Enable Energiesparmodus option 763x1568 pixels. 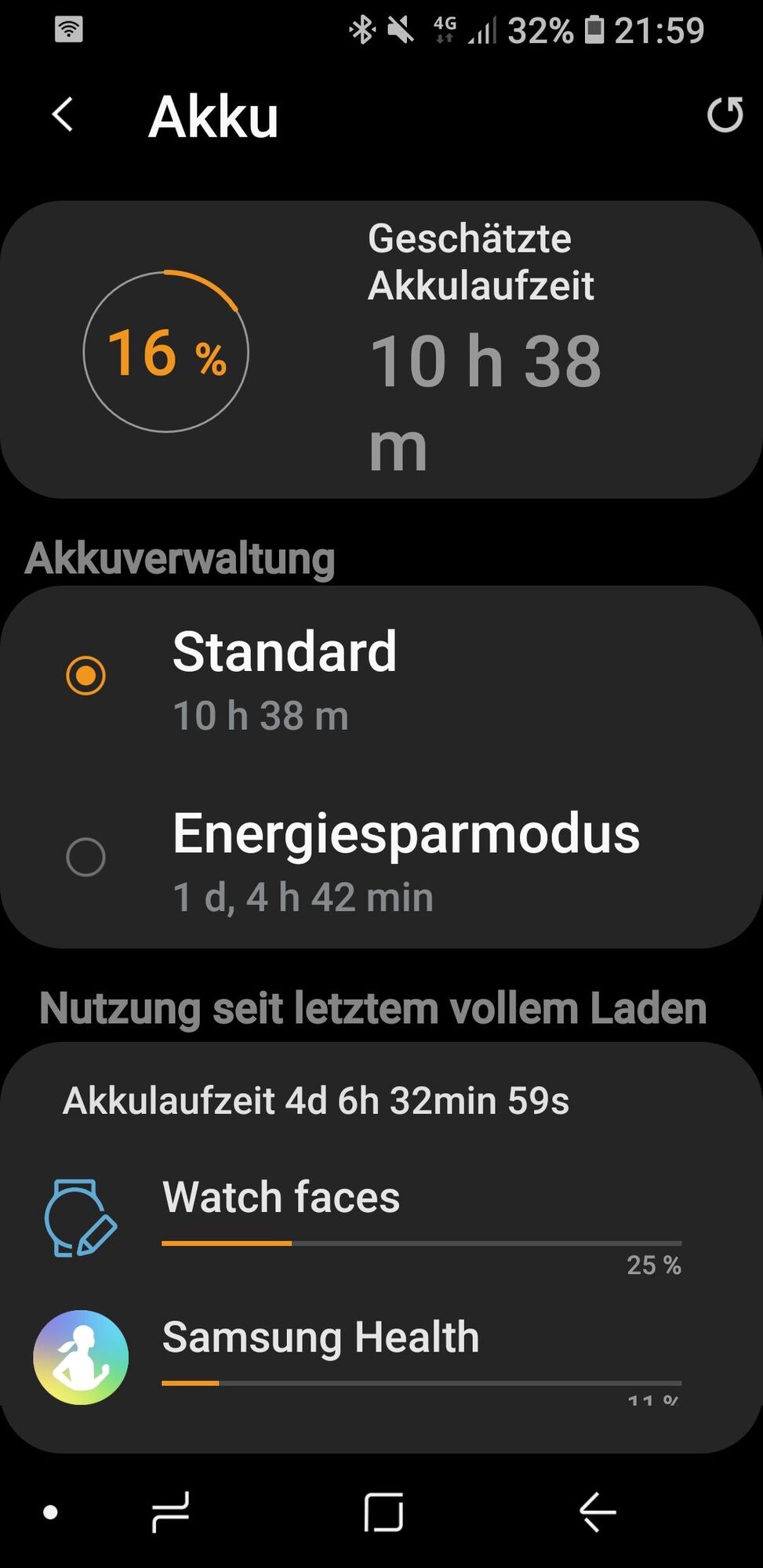pyautogui.click(x=86, y=857)
